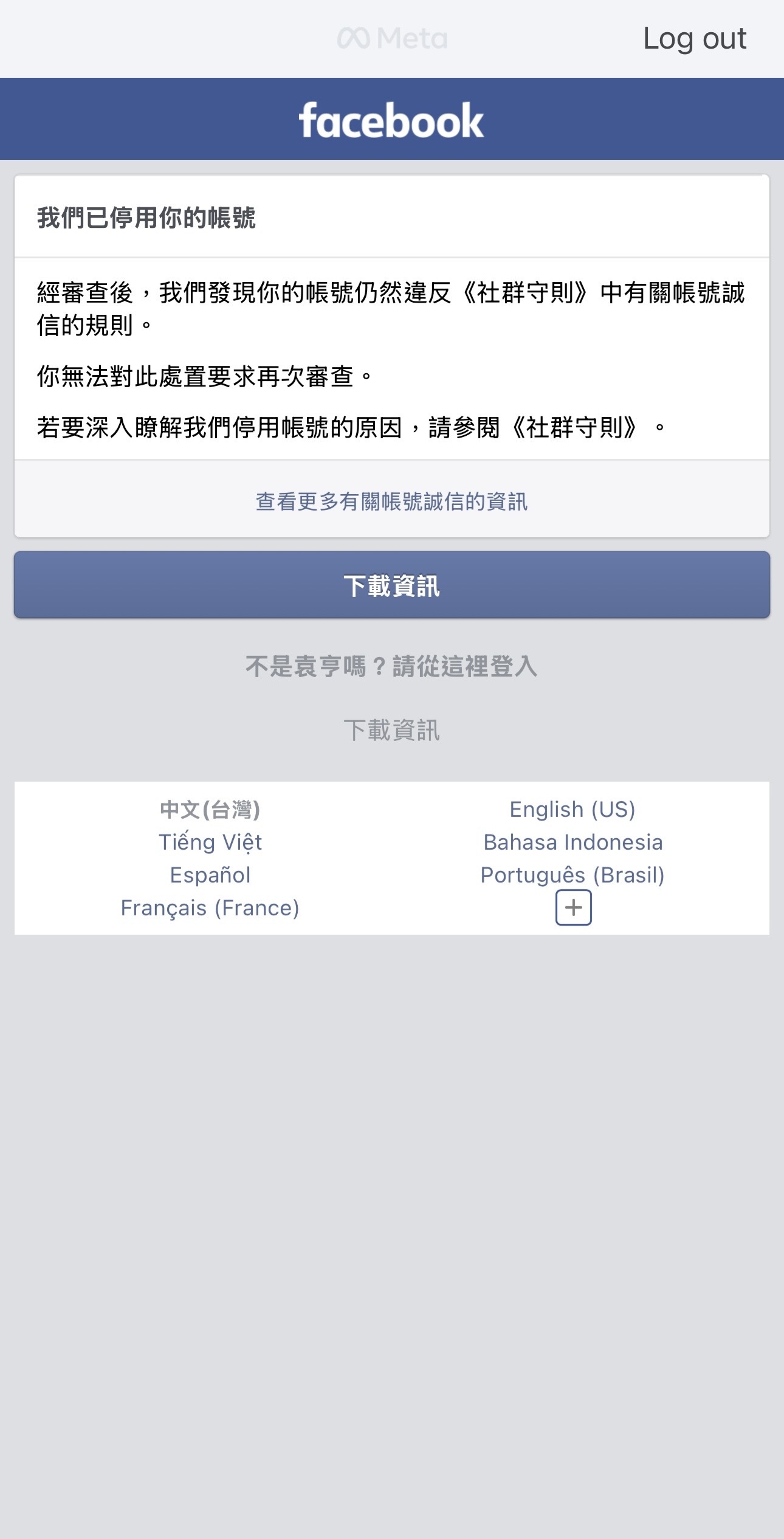The width and height of the screenshot is (784, 1539).
Task: Switch to Français (France)
Action: click(210, 908)
